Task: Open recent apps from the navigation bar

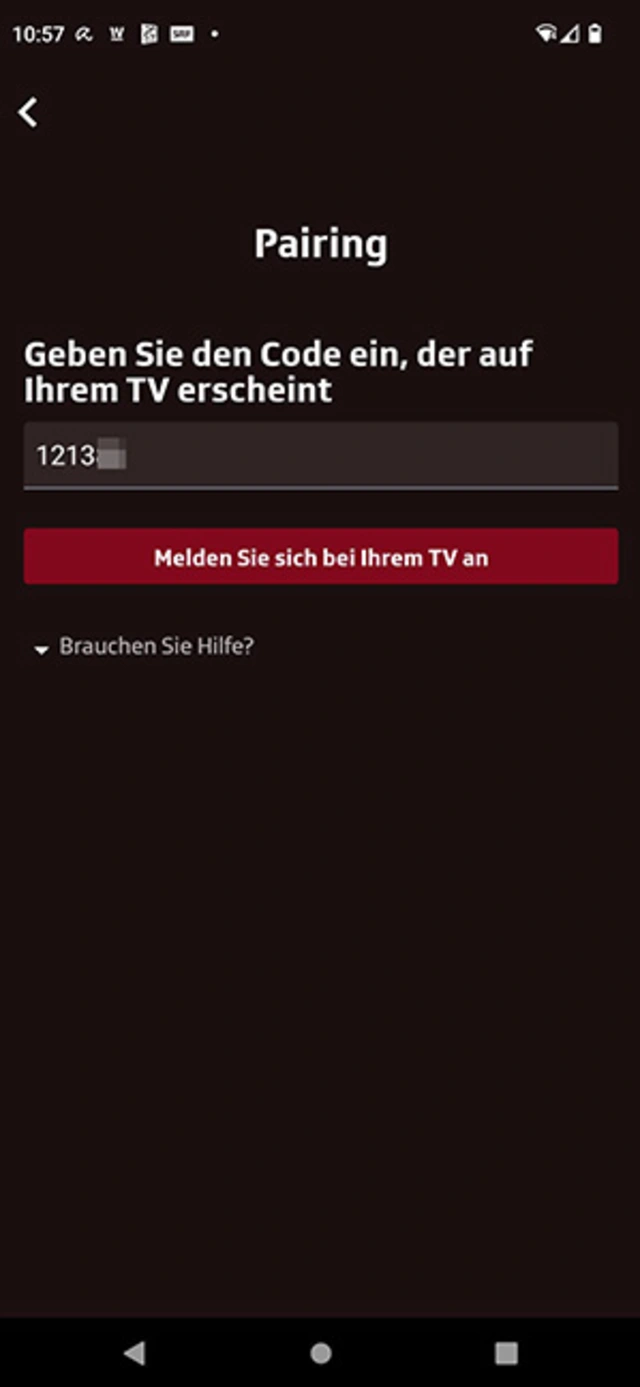Action: point(506,1353)
